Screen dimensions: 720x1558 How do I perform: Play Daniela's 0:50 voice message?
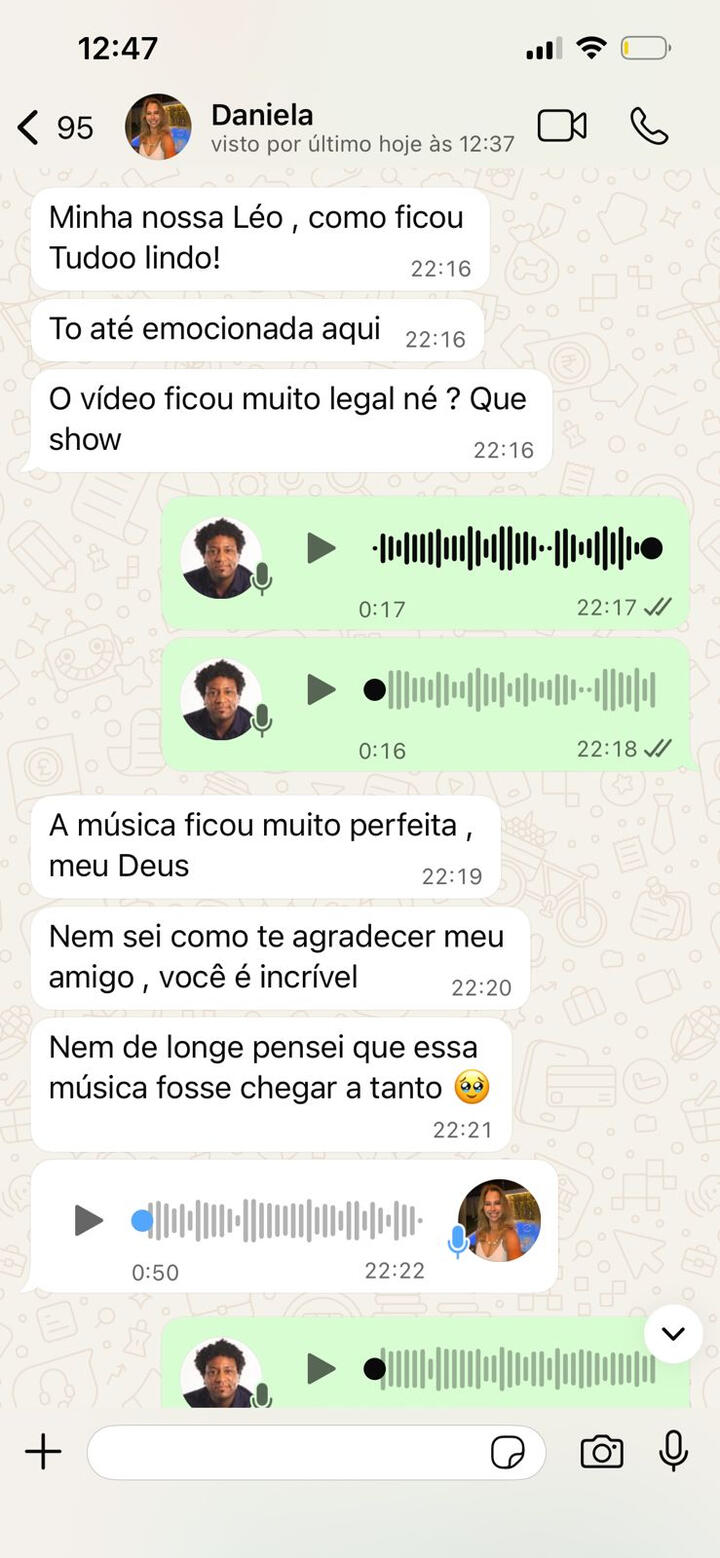click(89, 1220)
